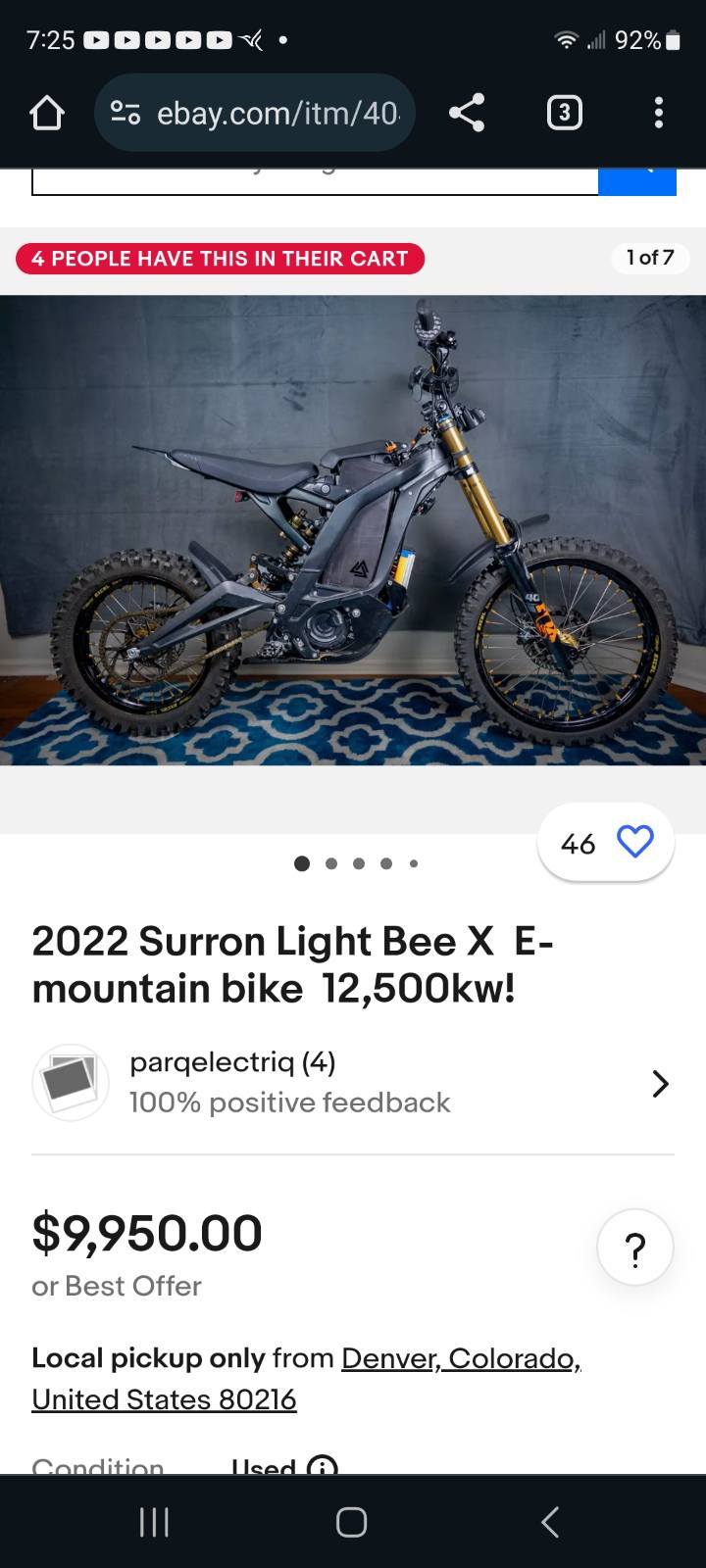Viewport: 706px width, 1568px height.
Task: Open the Surron bike photo
Action: pos(353,529)
